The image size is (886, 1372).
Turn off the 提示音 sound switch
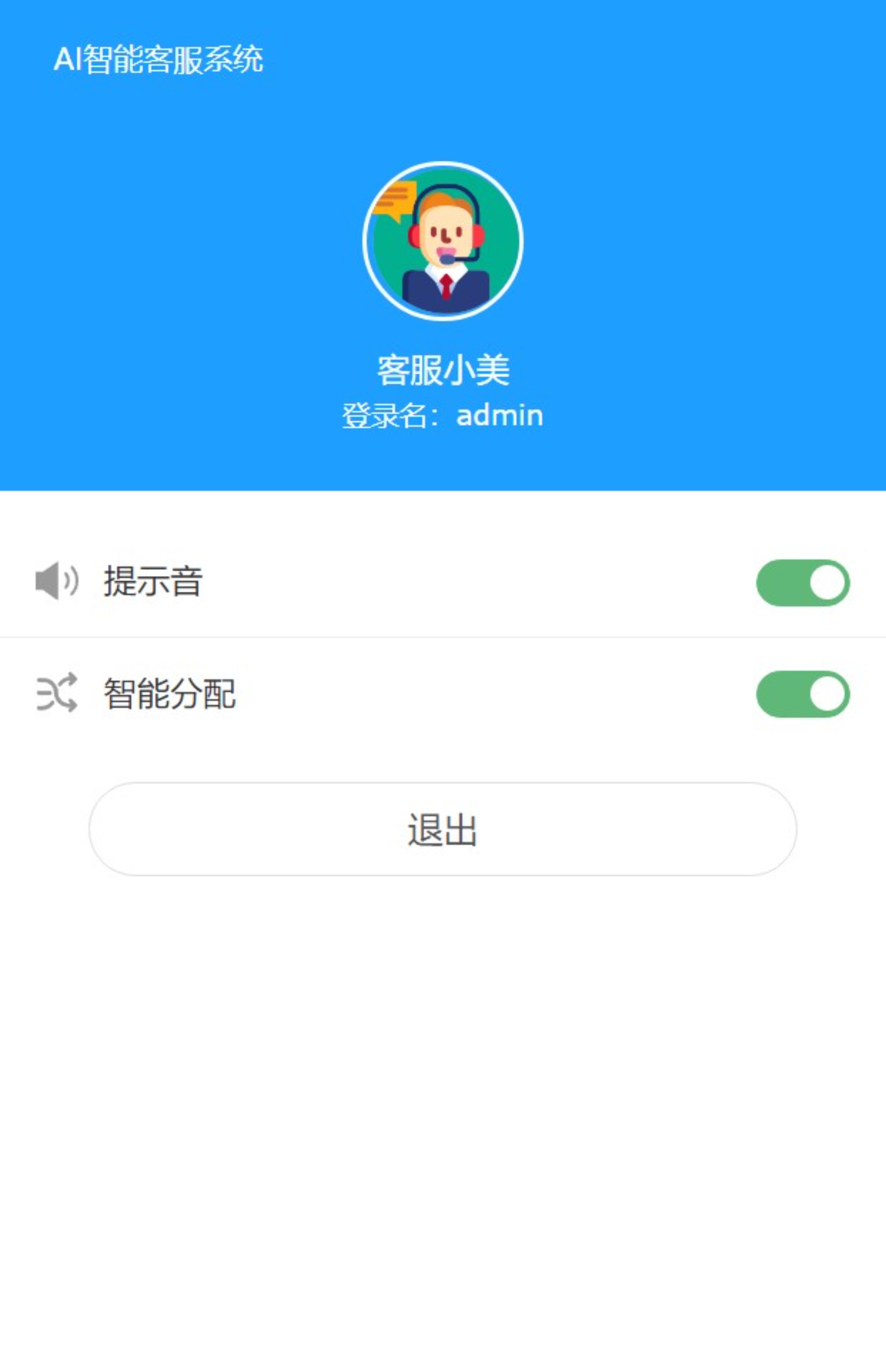point(802,583)
